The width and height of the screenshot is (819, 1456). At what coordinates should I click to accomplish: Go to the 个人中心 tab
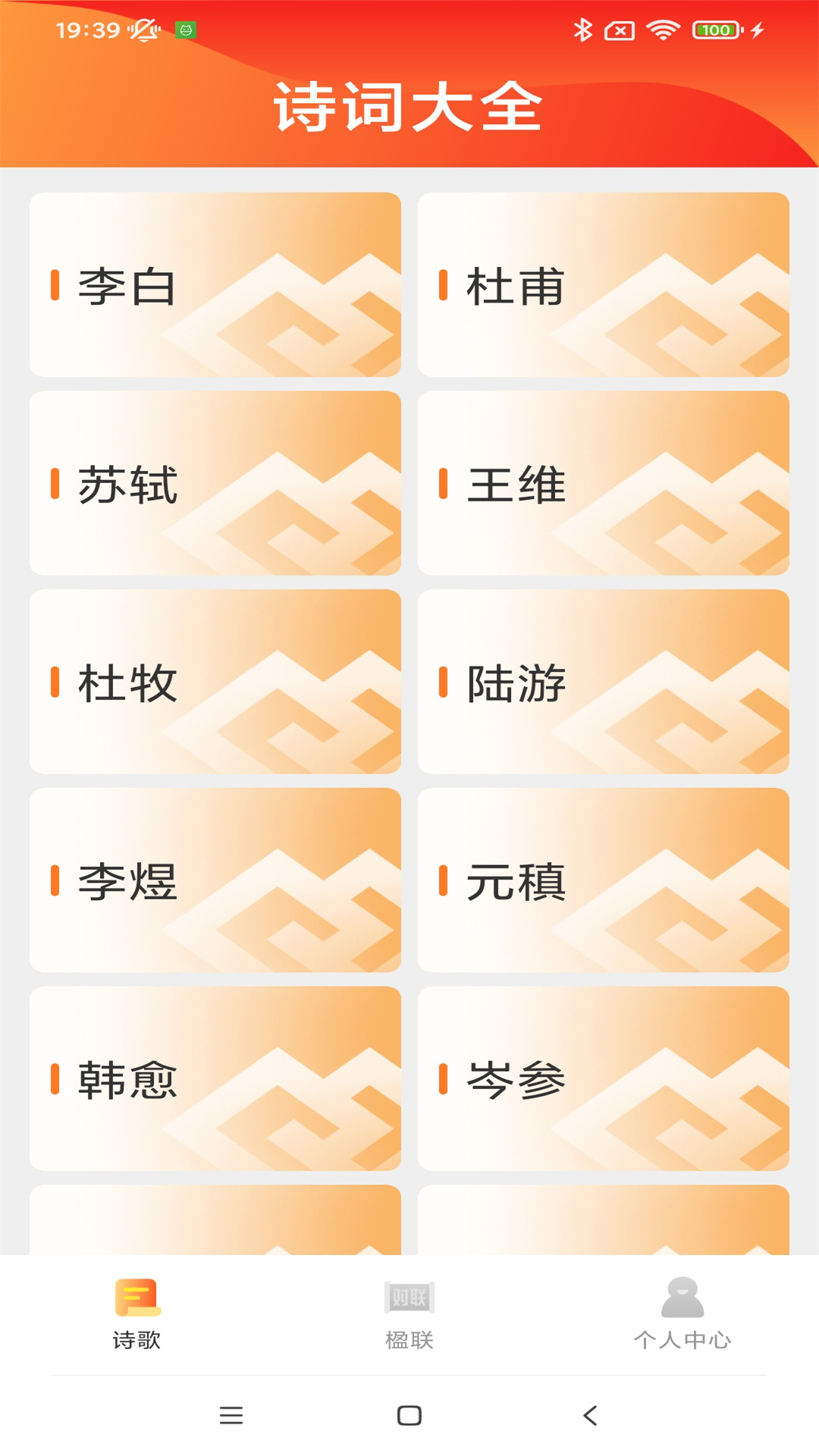point(682,1314)
